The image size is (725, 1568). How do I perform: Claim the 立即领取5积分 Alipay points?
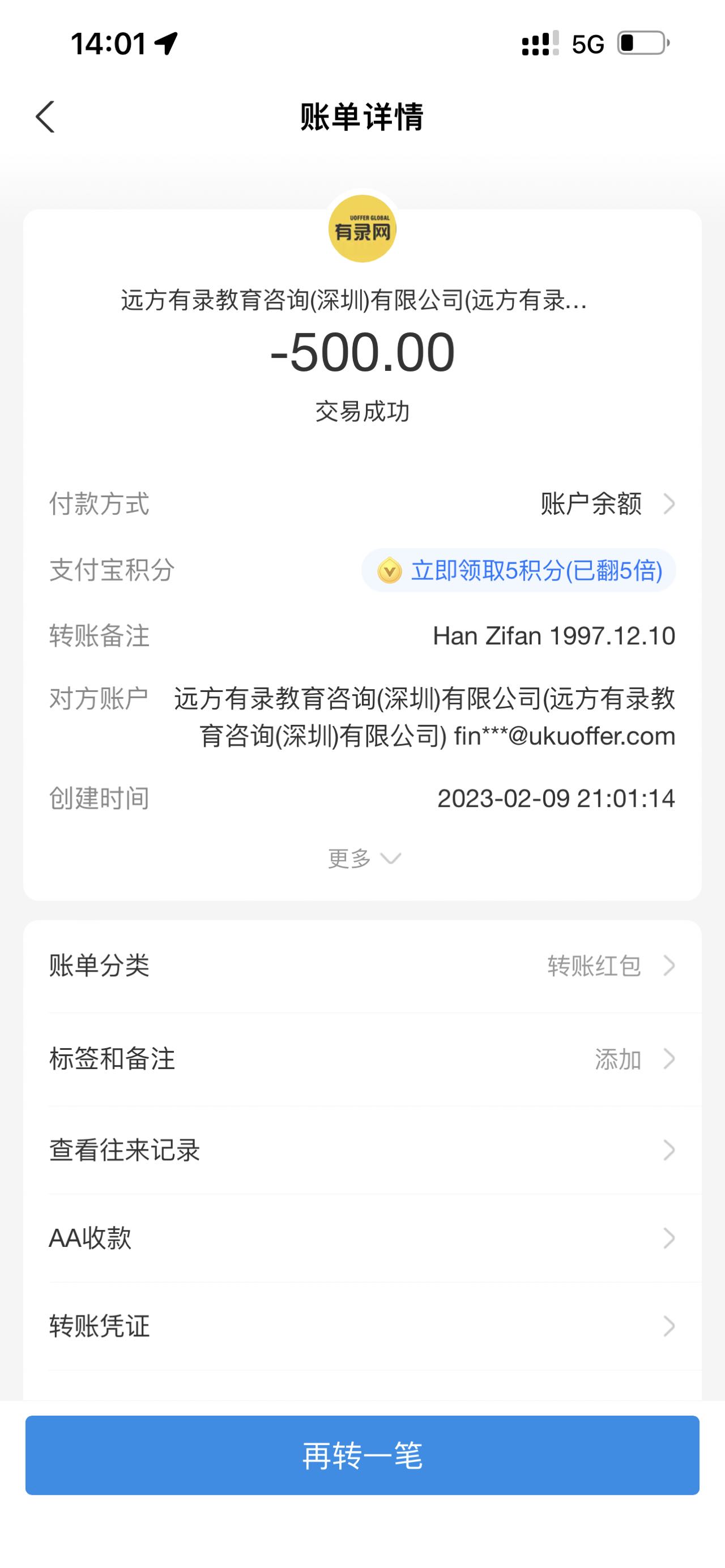519,570
